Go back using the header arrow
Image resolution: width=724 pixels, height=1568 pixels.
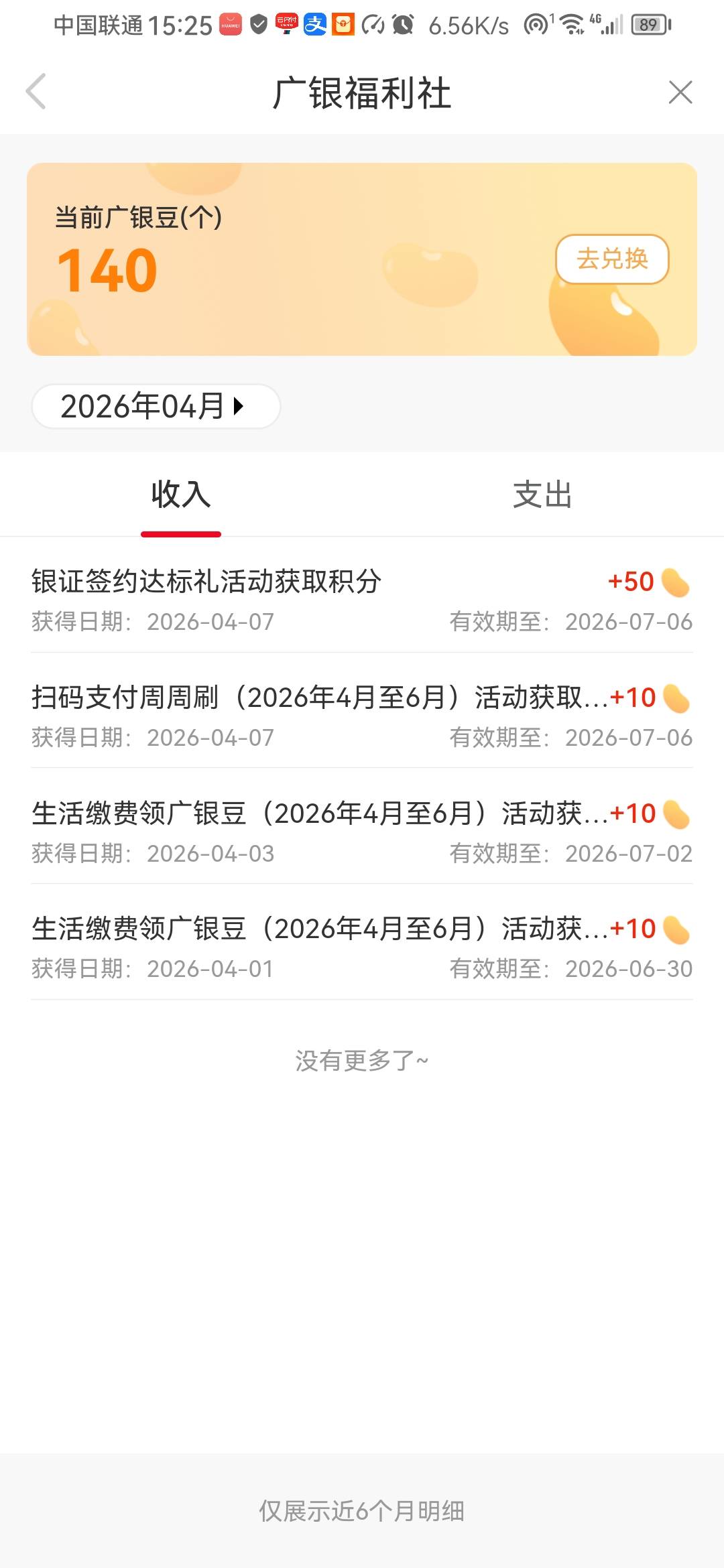coord(36,91)
